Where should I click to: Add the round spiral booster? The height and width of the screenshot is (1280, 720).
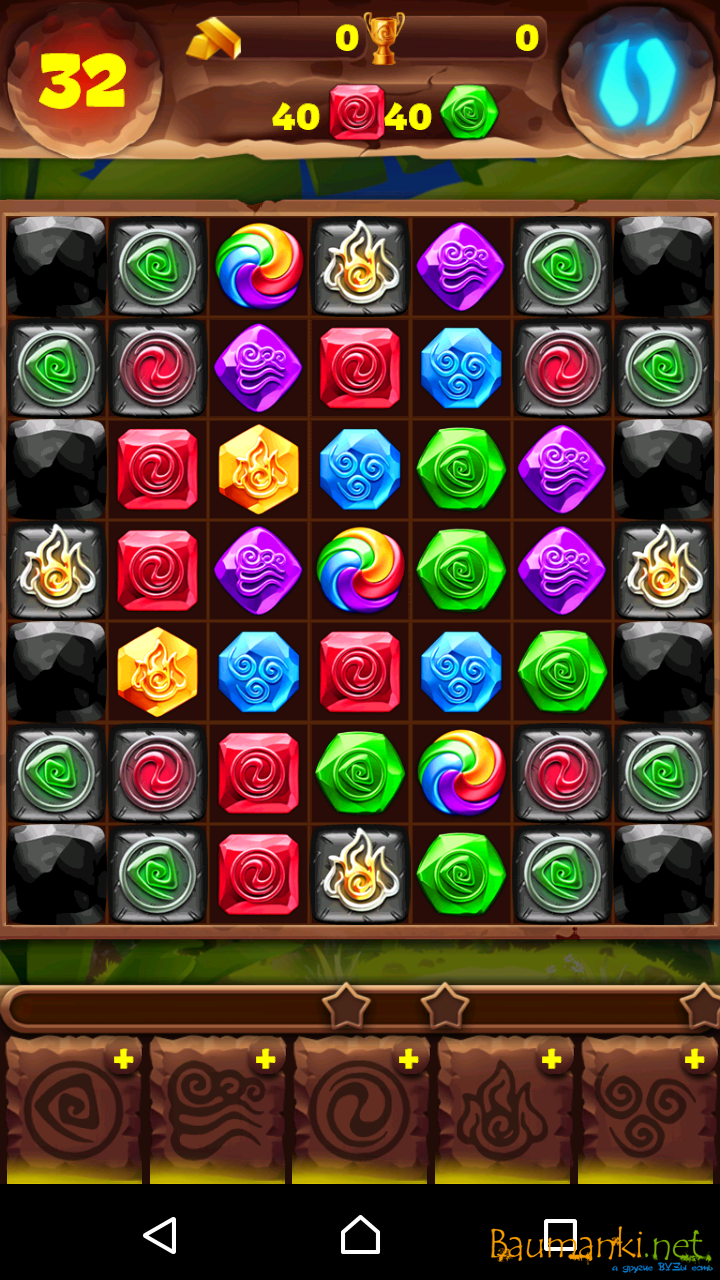[409, 1060]
